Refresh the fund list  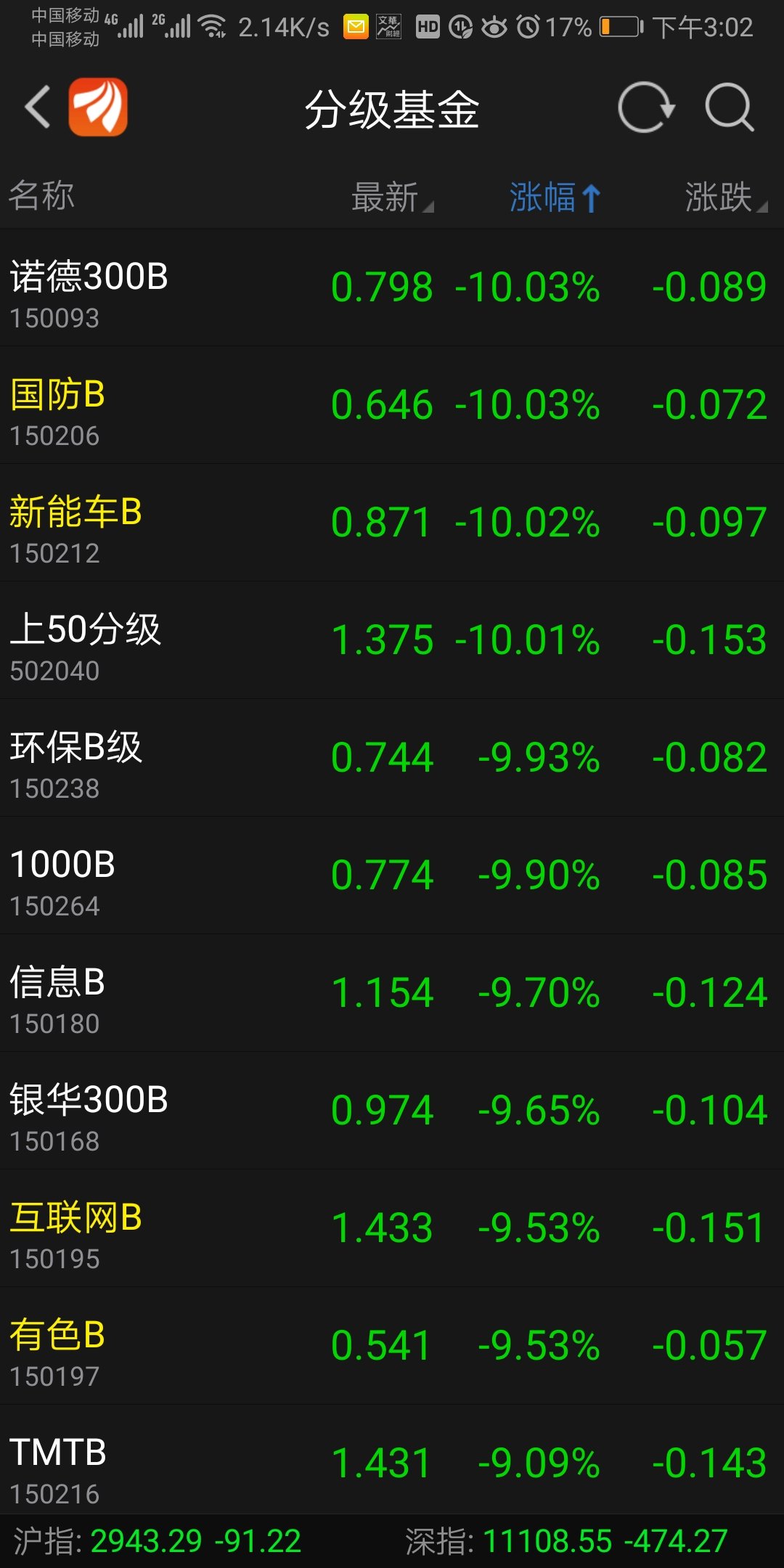(x=645, y=107)
